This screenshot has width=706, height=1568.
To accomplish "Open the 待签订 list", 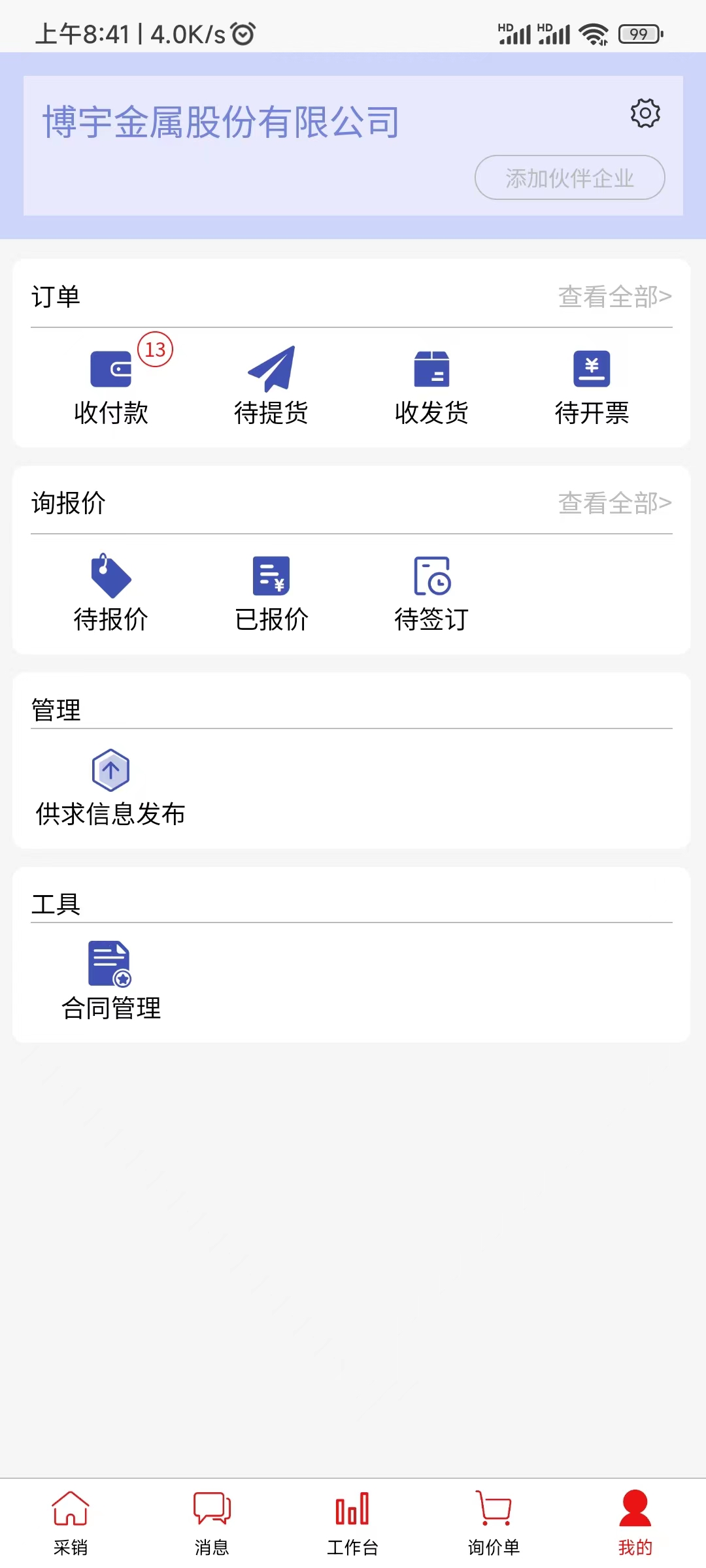I will tap(431, 592).
